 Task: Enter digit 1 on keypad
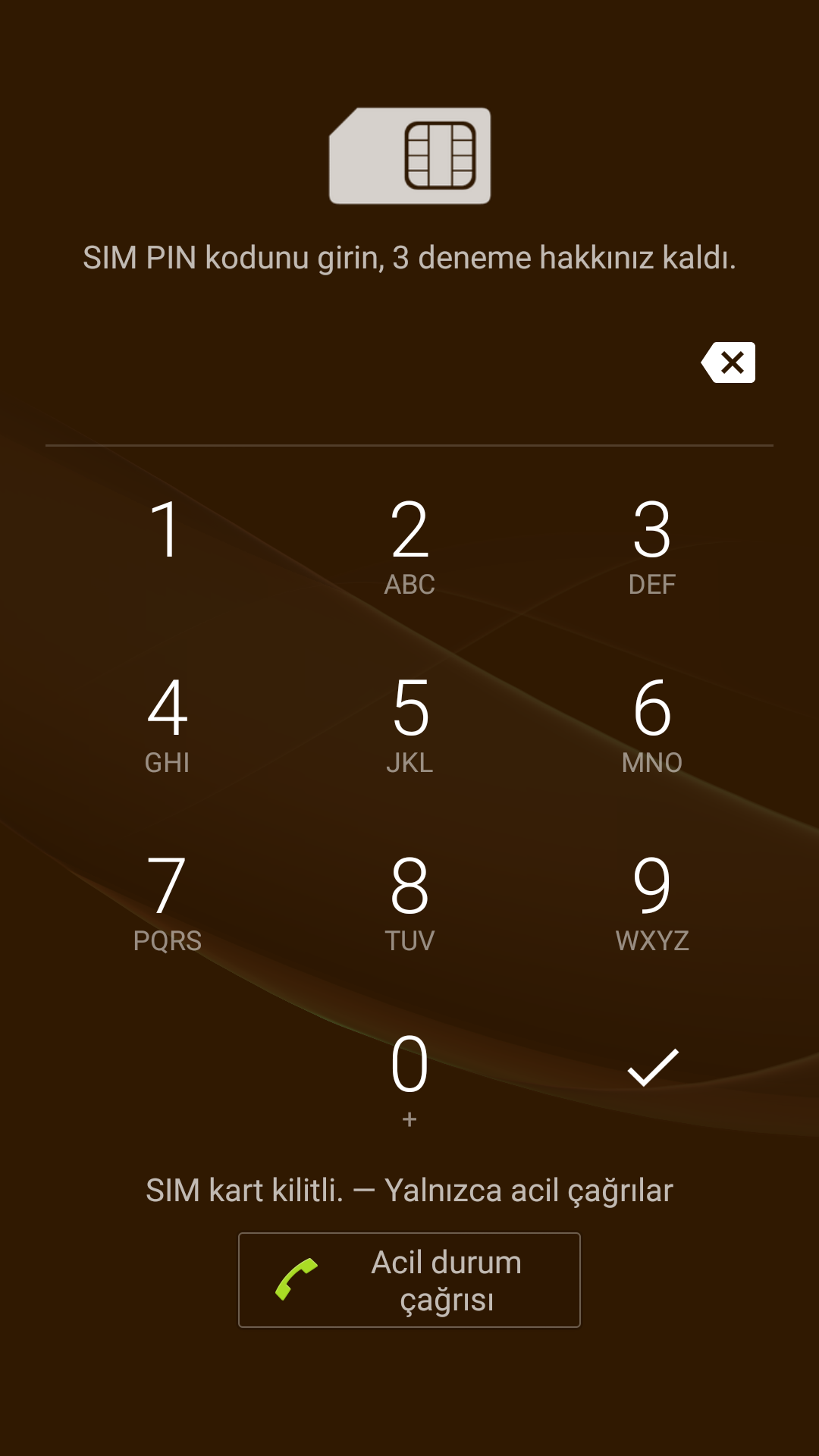click(166, 540)
